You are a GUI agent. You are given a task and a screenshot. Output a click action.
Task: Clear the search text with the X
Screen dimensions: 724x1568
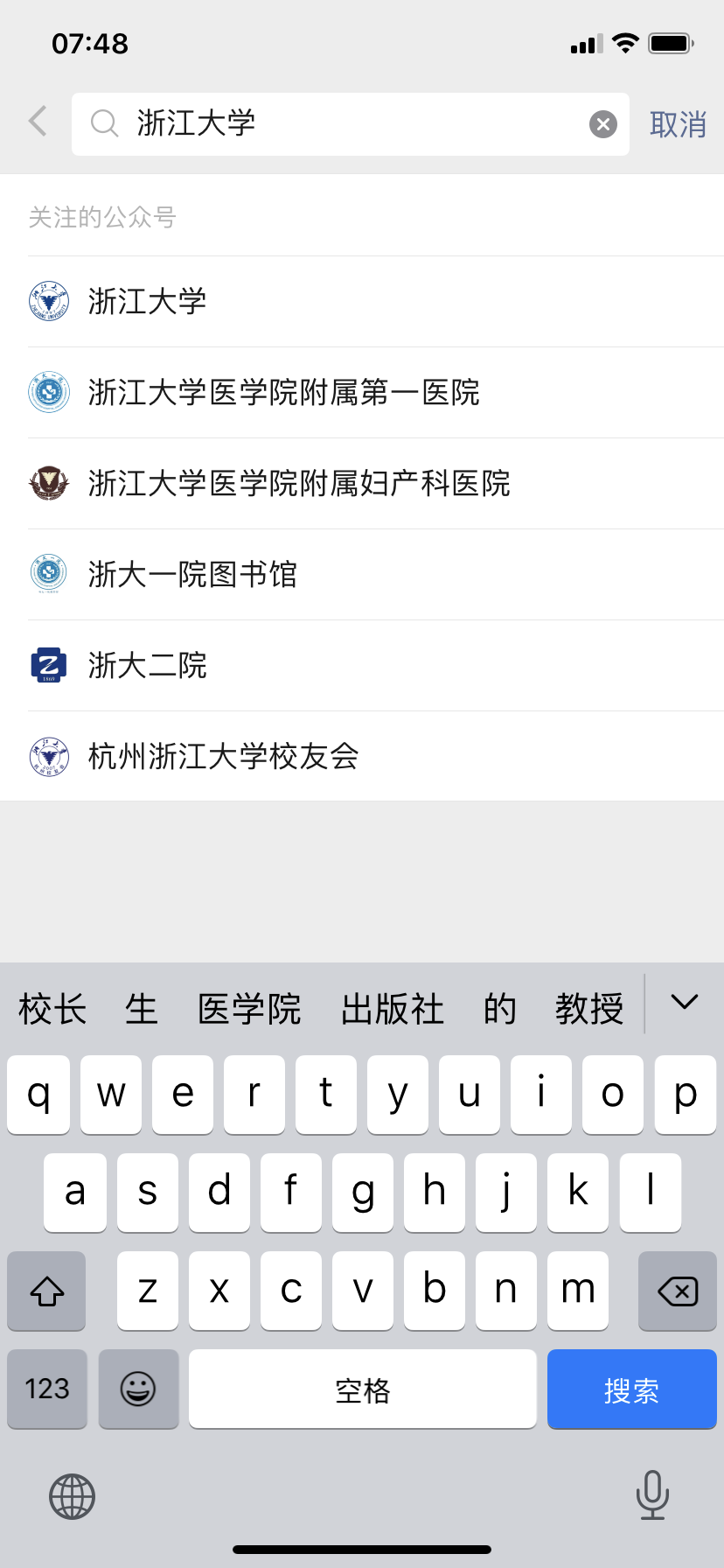(x=602, y=124)
